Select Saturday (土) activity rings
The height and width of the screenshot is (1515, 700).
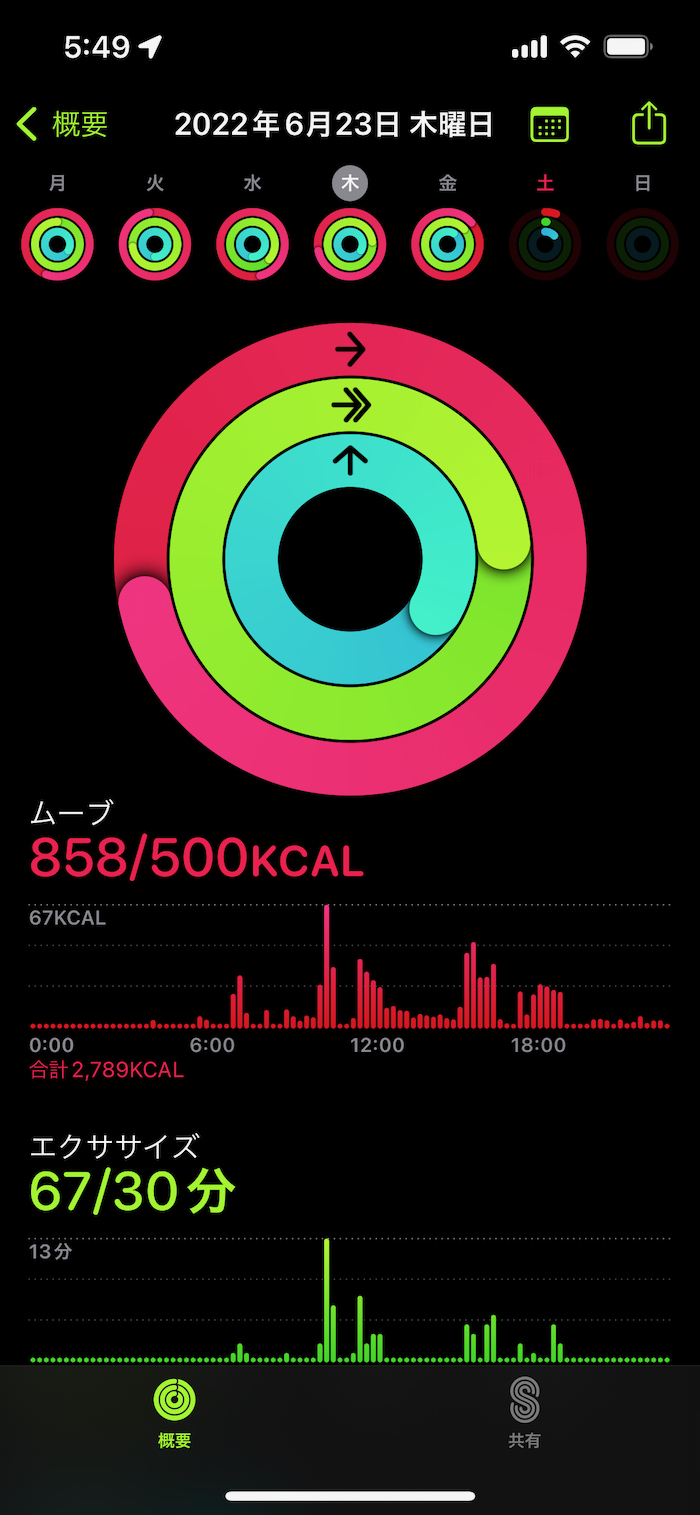[x=545, y=244]
